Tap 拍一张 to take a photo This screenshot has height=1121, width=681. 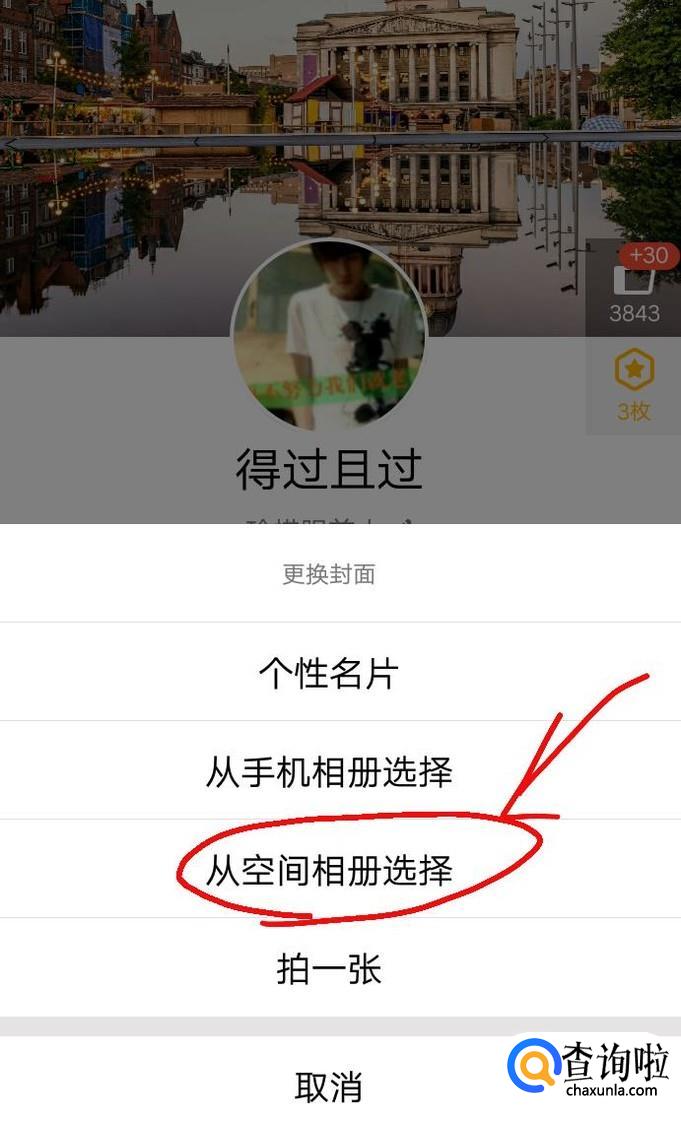(x=329, y=969)
